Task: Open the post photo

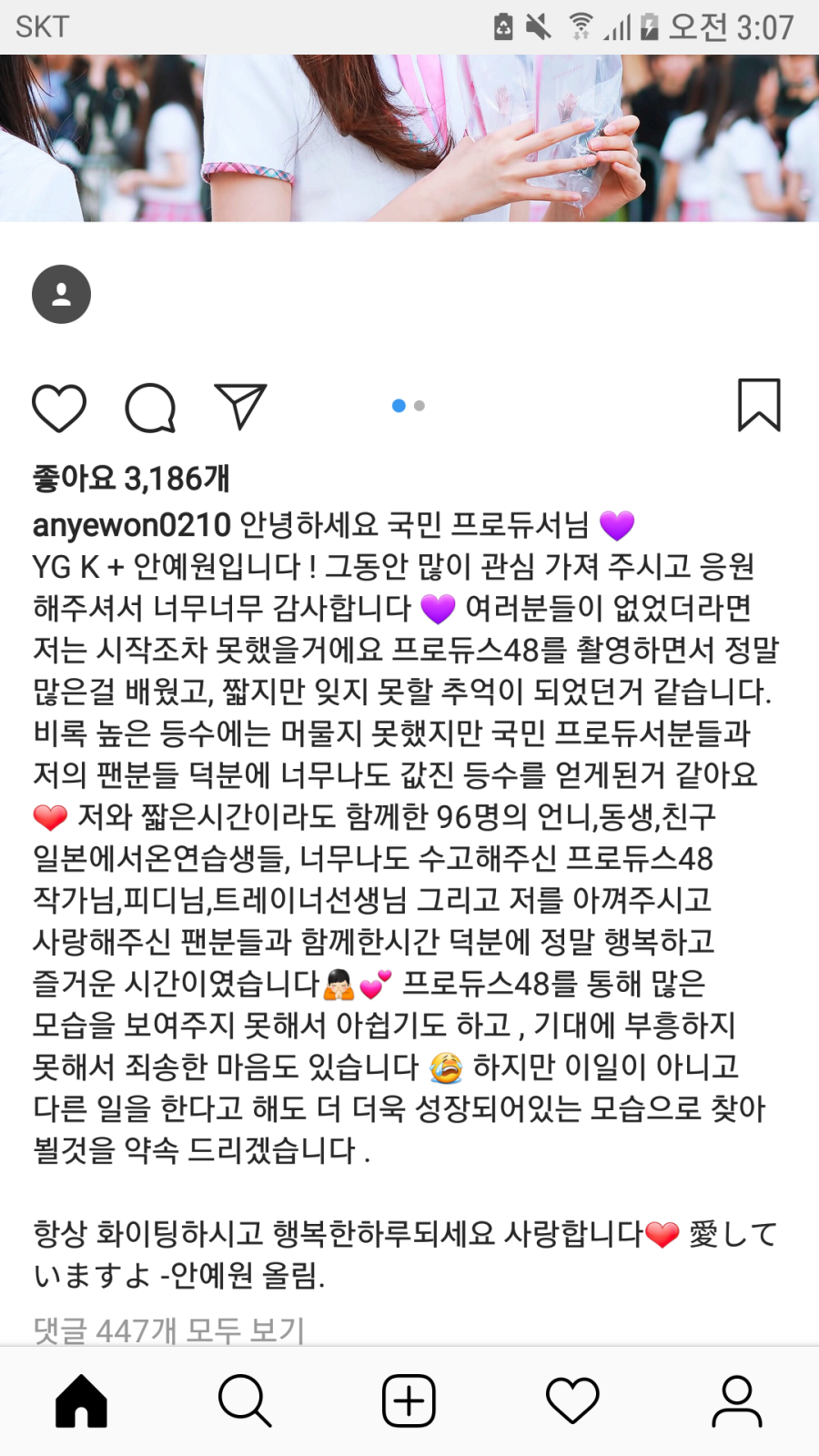Action: 409,138
